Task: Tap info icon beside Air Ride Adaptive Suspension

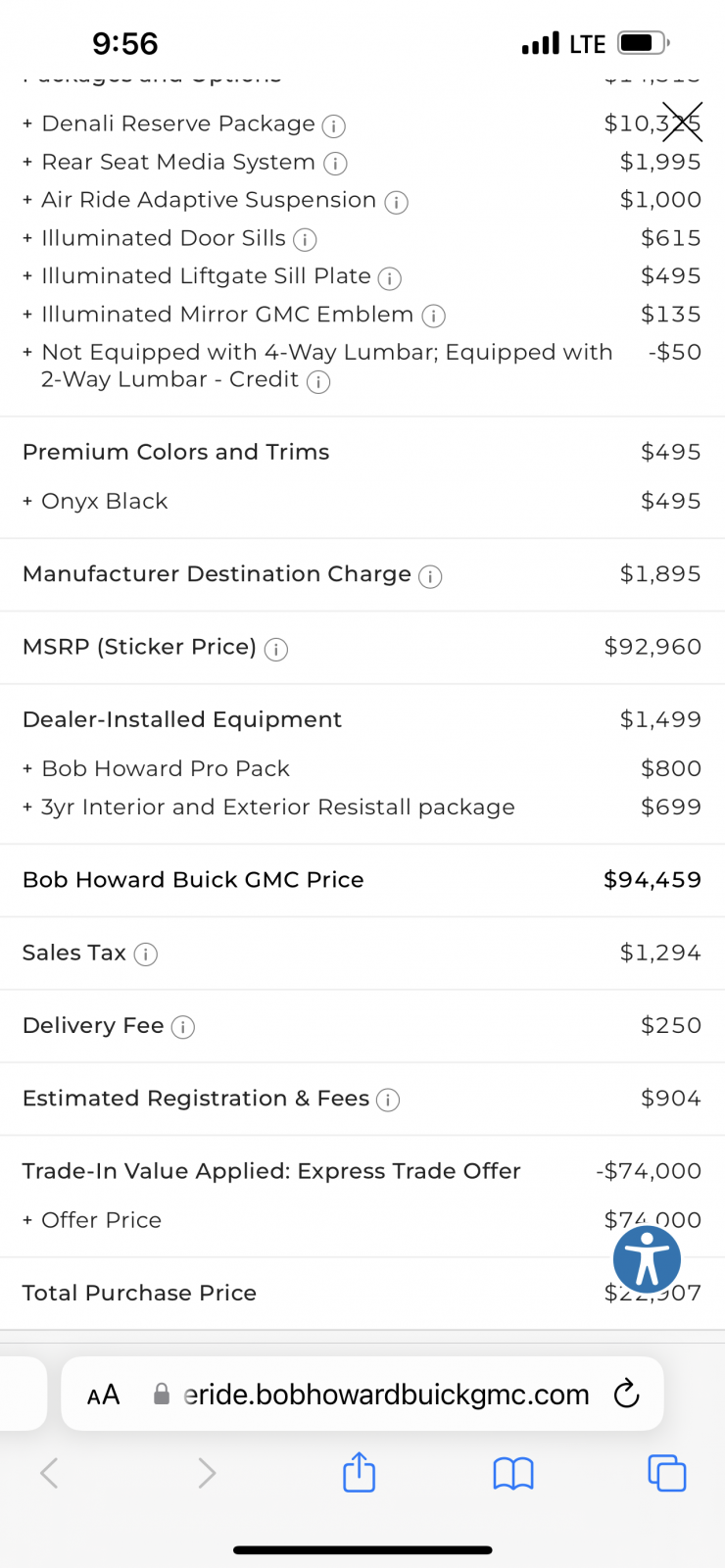Action: (396, 203)
